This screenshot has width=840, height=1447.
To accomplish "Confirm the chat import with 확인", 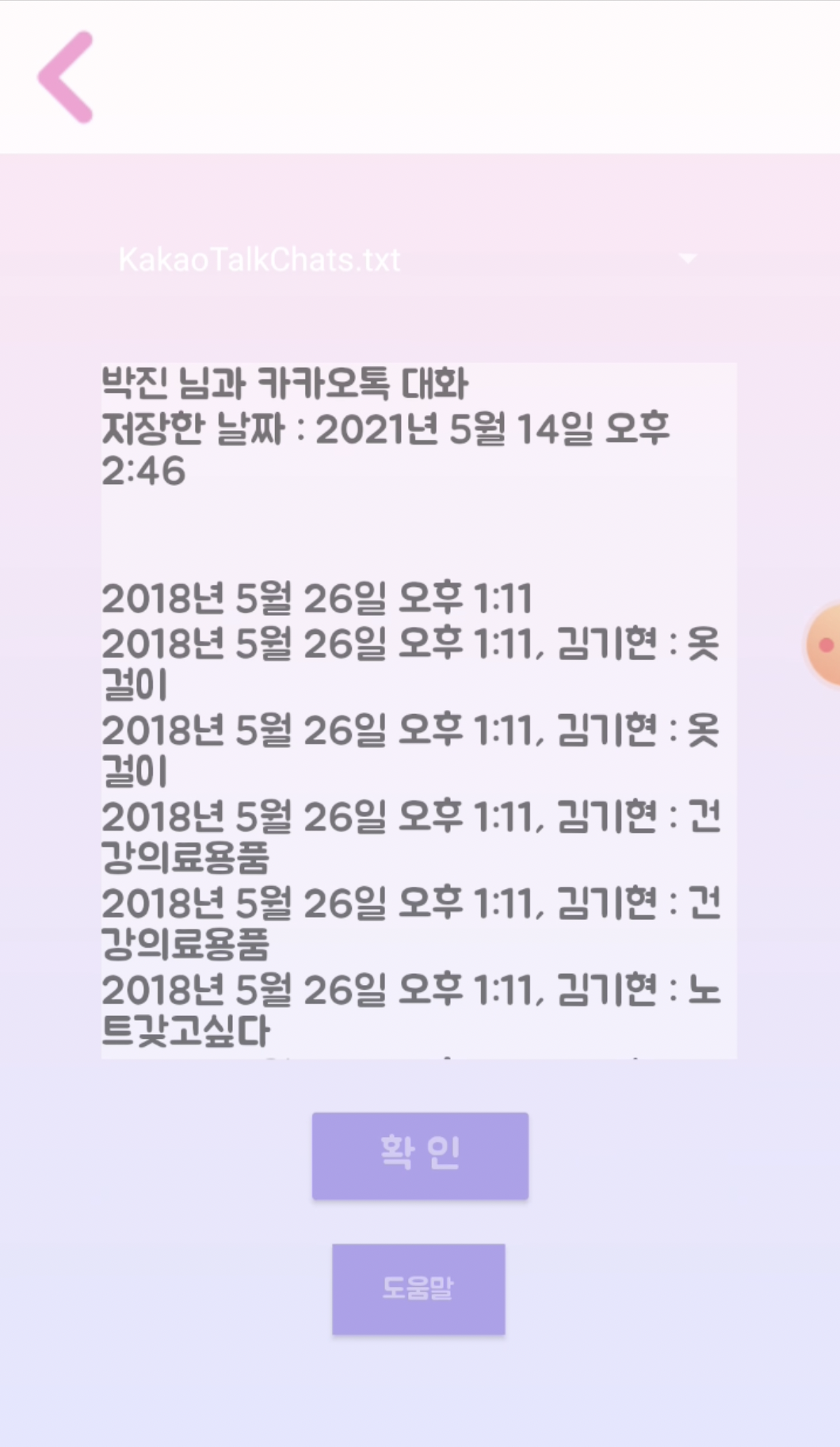I will click(x=419, y=1155).
